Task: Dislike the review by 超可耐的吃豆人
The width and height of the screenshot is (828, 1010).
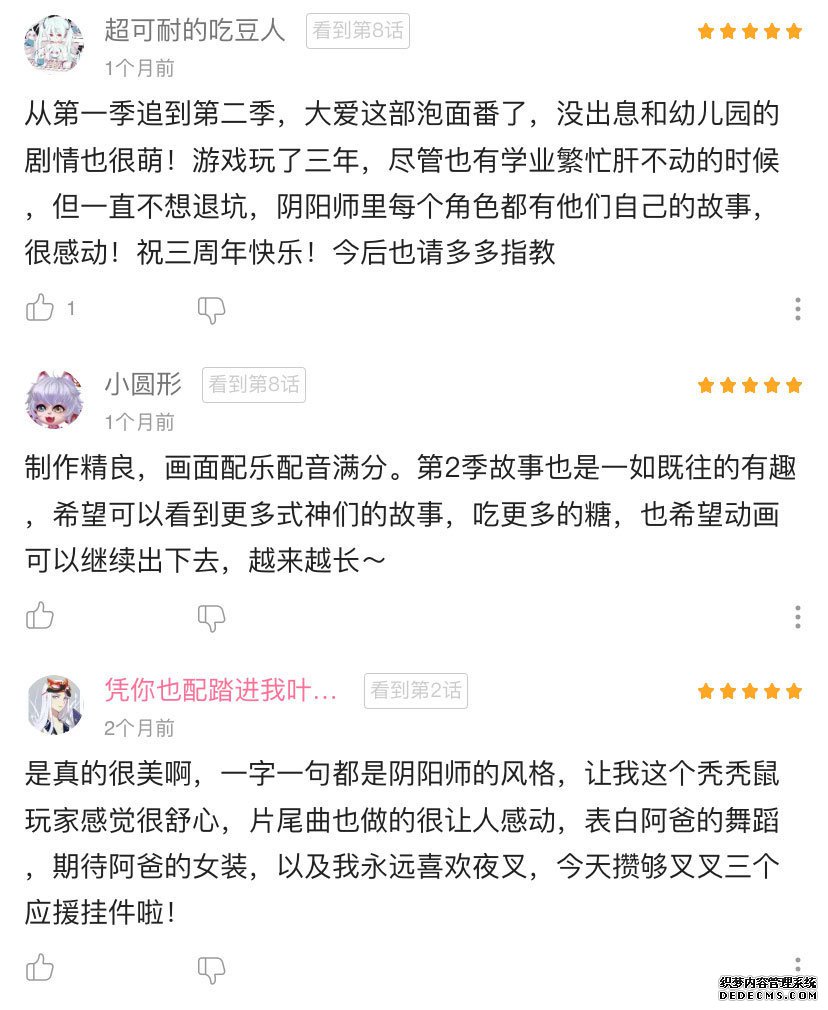Action: click(x=211, y=309)
